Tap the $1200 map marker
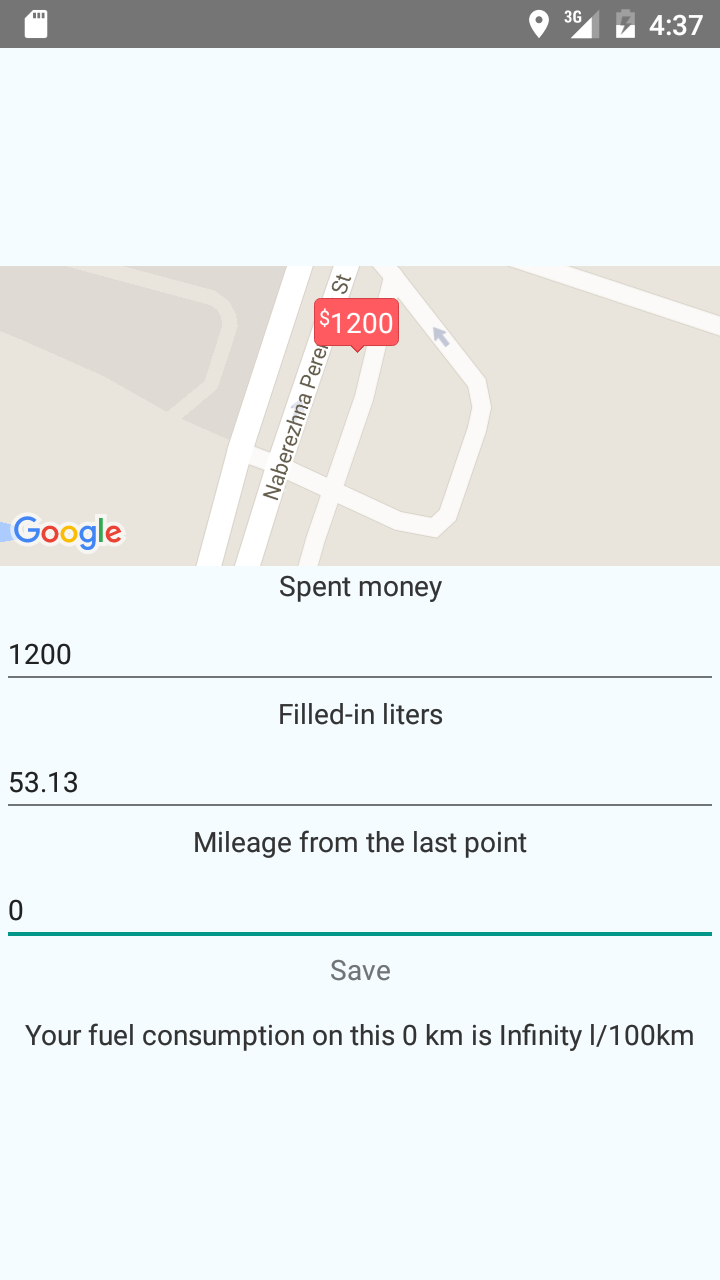Viewport: 720px width, 1280px height. [x=356, y=323]
